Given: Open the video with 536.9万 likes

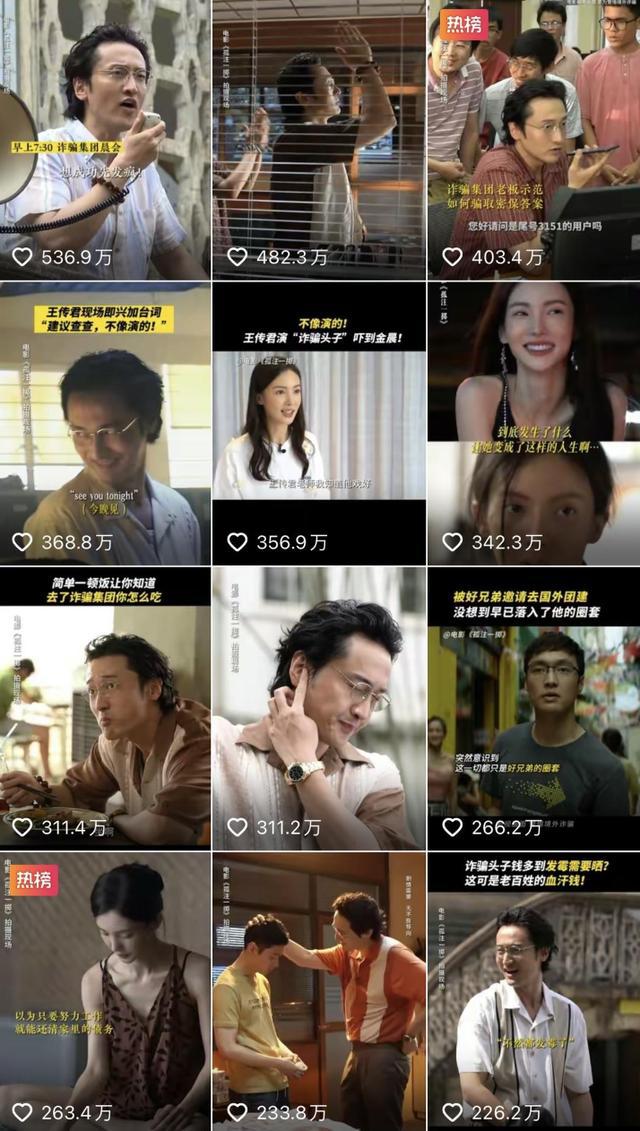Looking at the screenshot, I should tap(105, 140).
